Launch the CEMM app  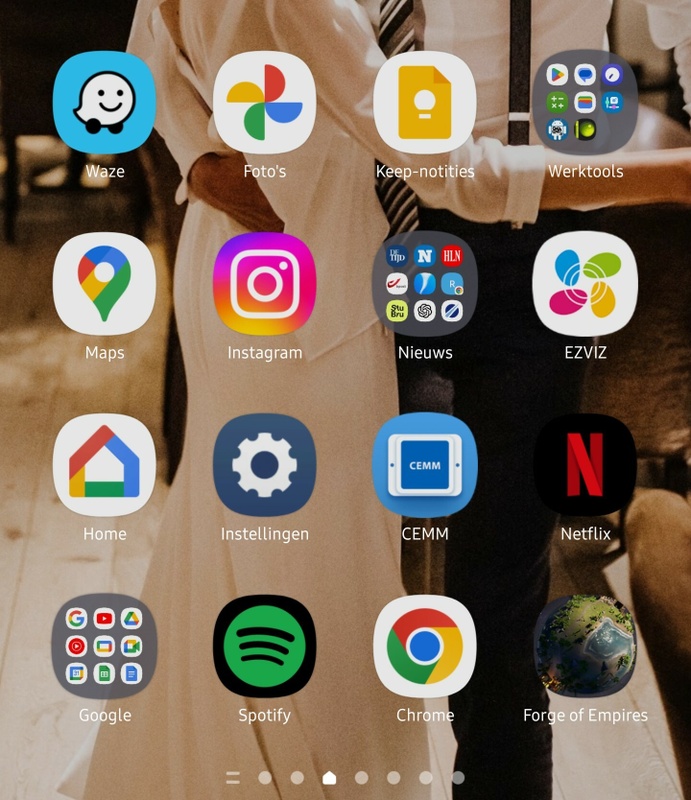[x=425, y=465]
